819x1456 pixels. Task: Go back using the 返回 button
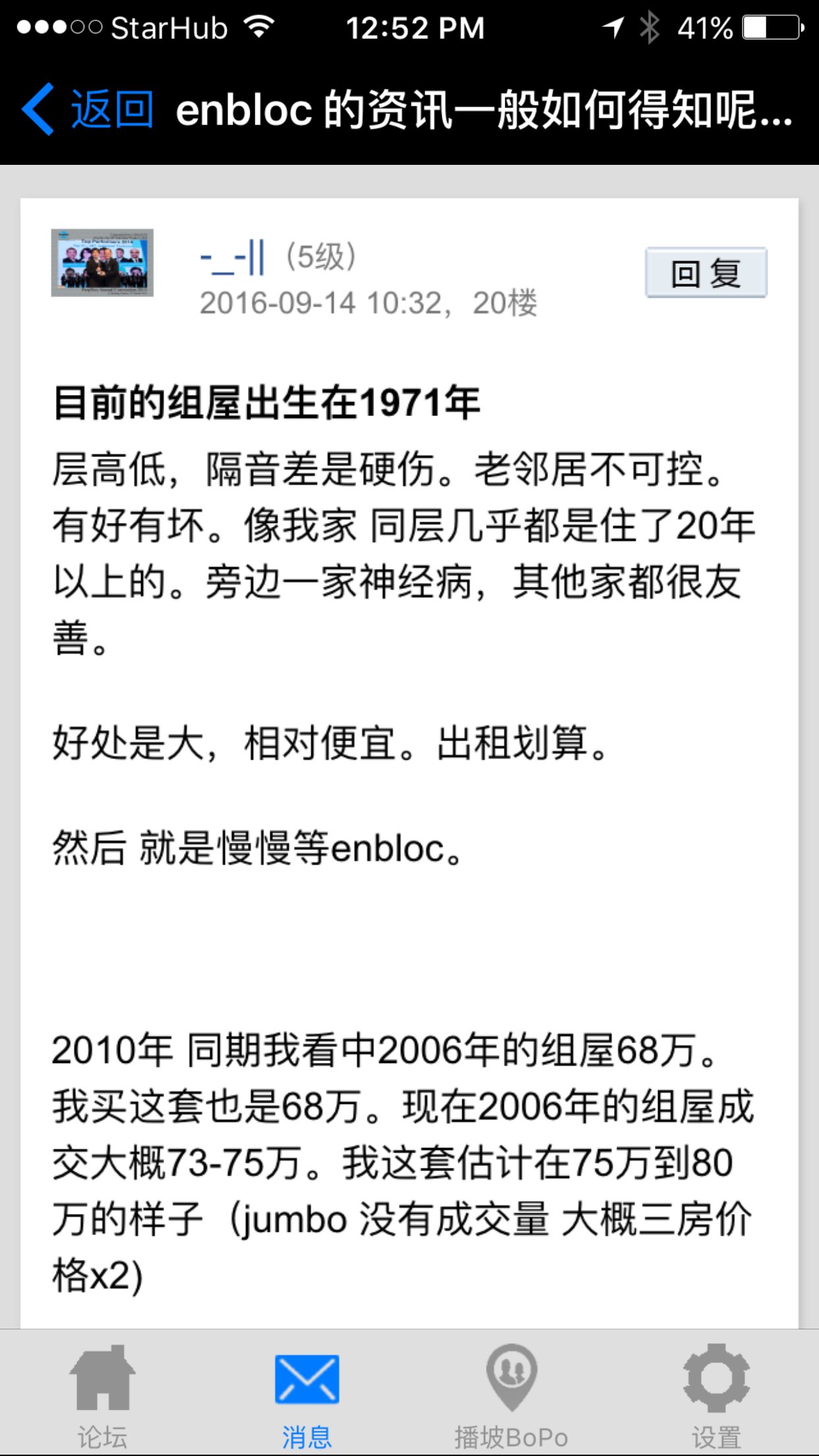(x=89, y=109)
